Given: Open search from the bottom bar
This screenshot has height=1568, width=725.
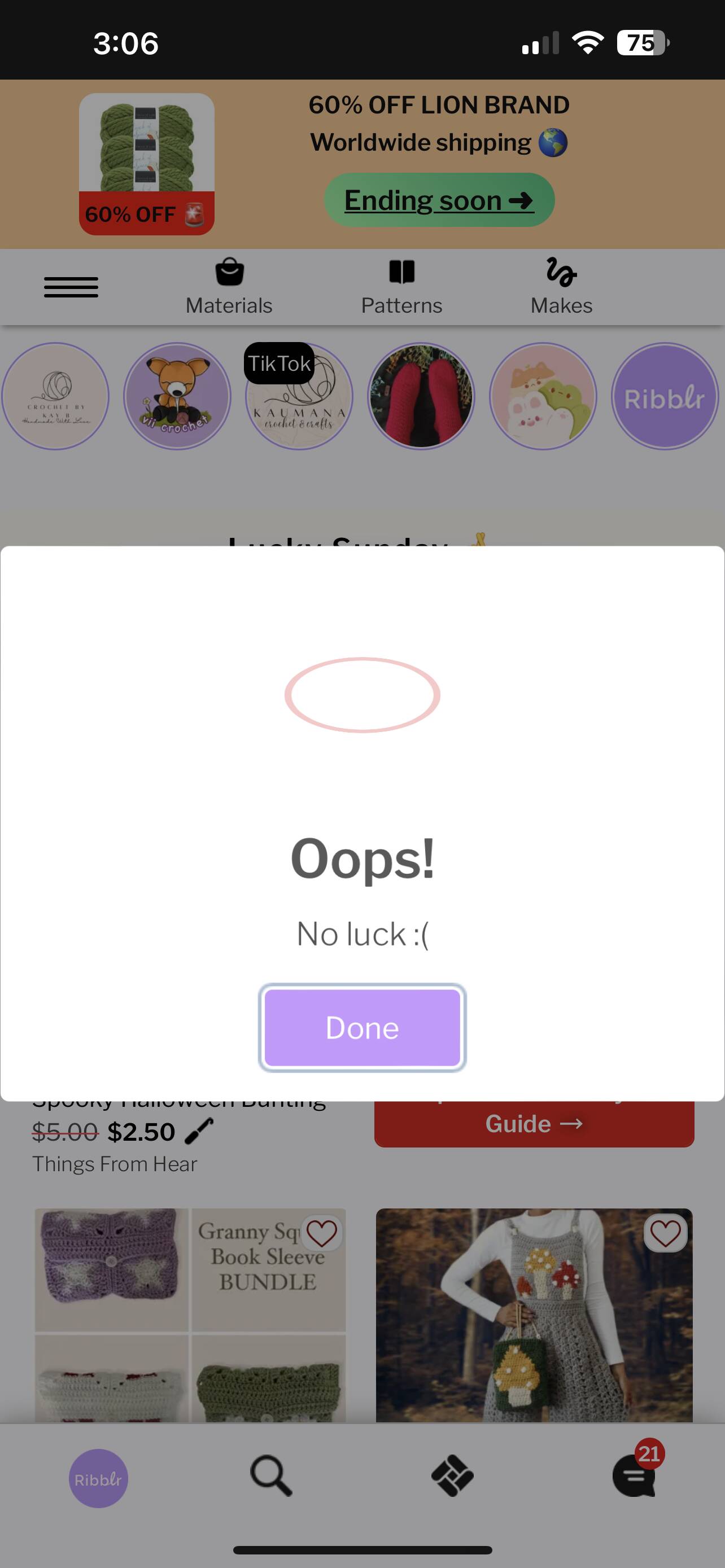Looking at the screenshot, I should click(272, 1475).
